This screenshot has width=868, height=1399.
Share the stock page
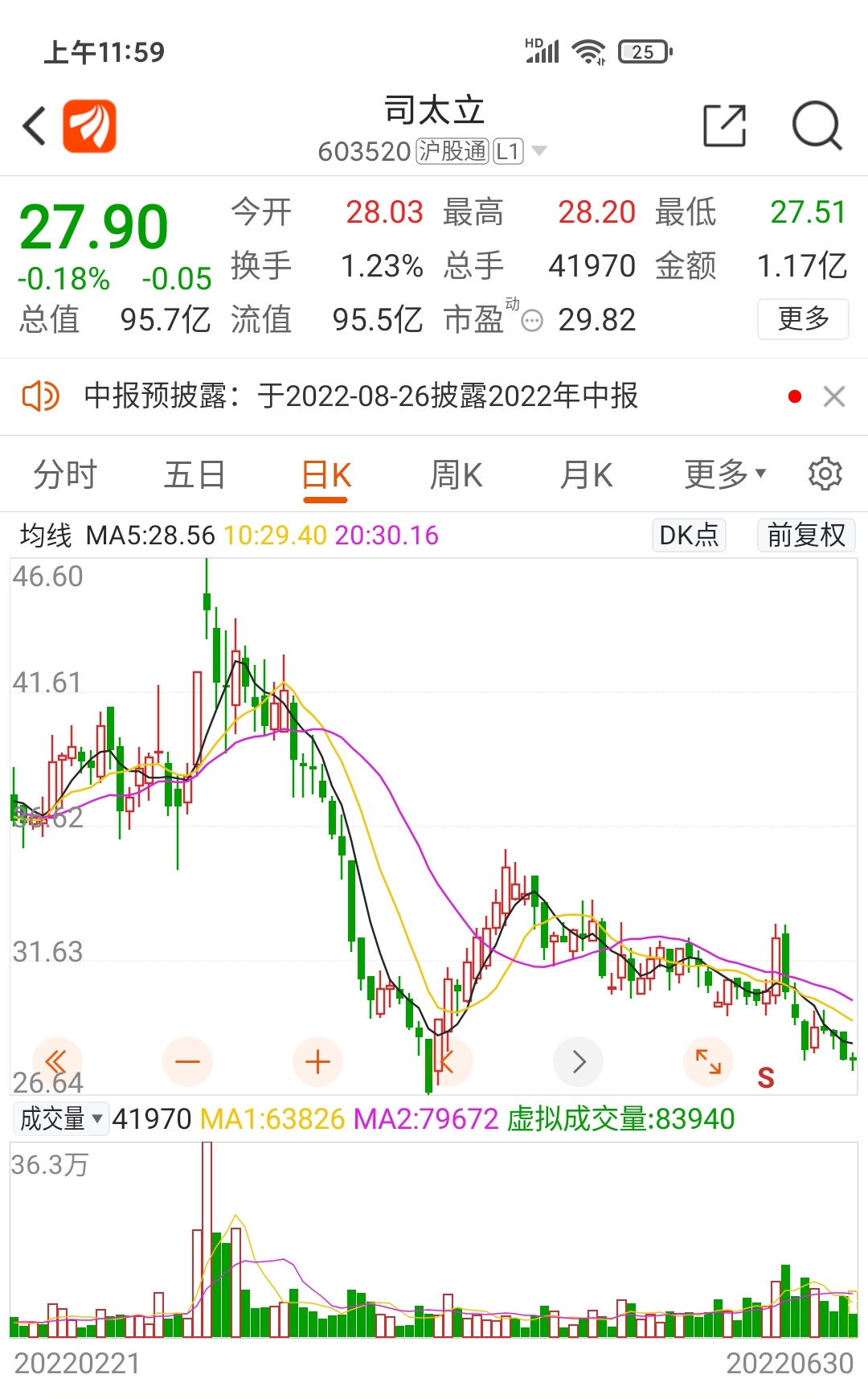click(724, 125)
